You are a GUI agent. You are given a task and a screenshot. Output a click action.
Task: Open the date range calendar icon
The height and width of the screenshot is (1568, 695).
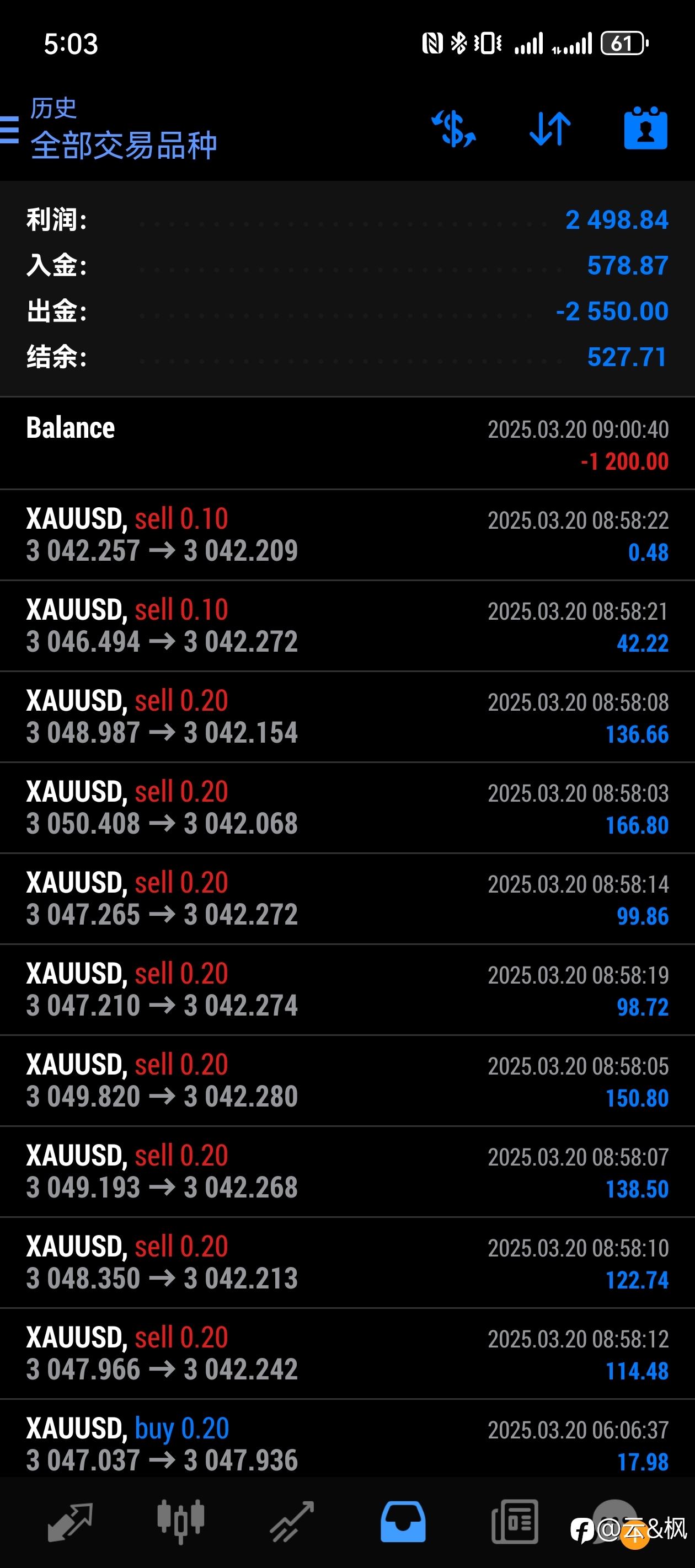coord(646,128)
